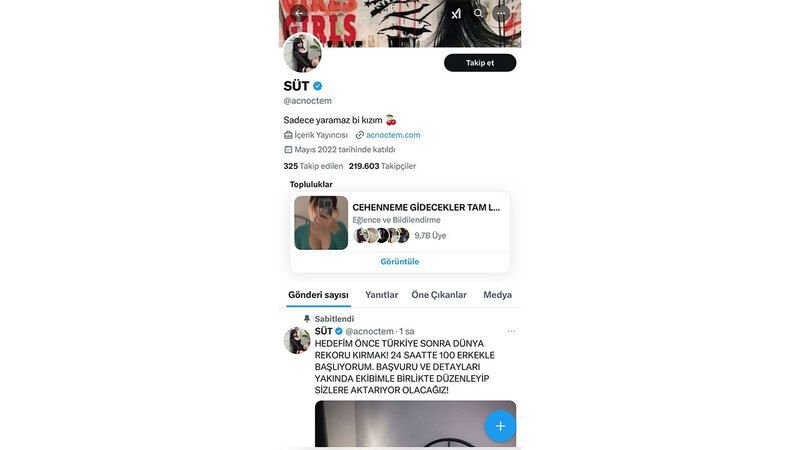
Task: Open the 219.603 Takipçiler list
Action: point(382,166)
